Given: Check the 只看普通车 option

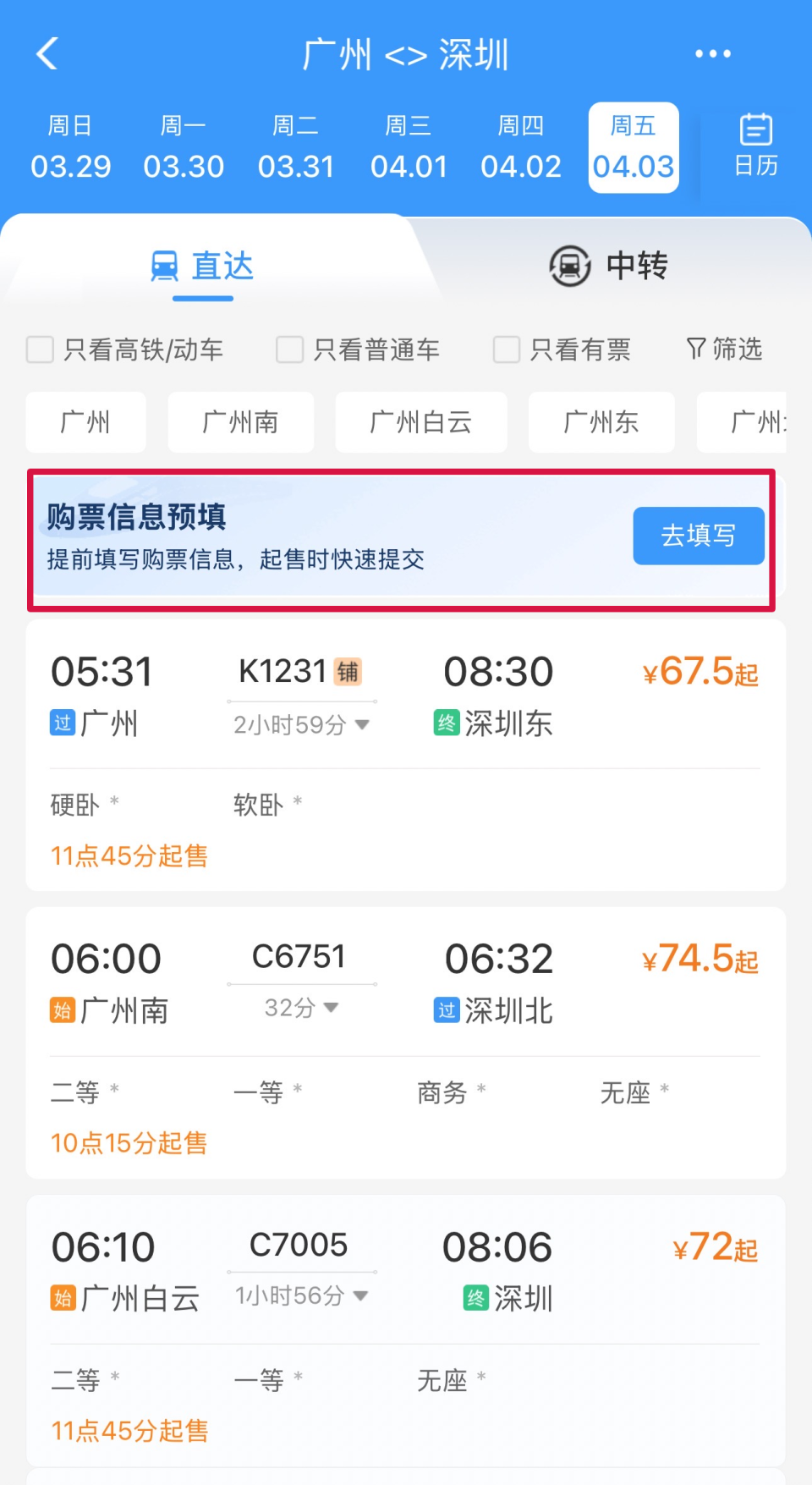Looking at the screenshot, I should 288,349.
